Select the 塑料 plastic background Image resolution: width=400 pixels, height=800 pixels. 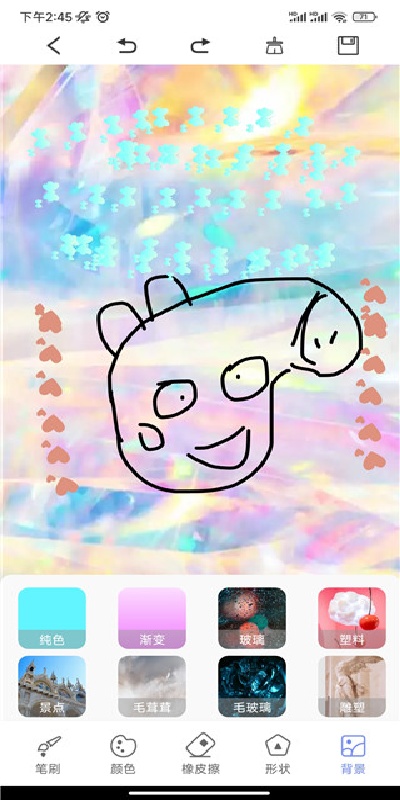(352, 617)
